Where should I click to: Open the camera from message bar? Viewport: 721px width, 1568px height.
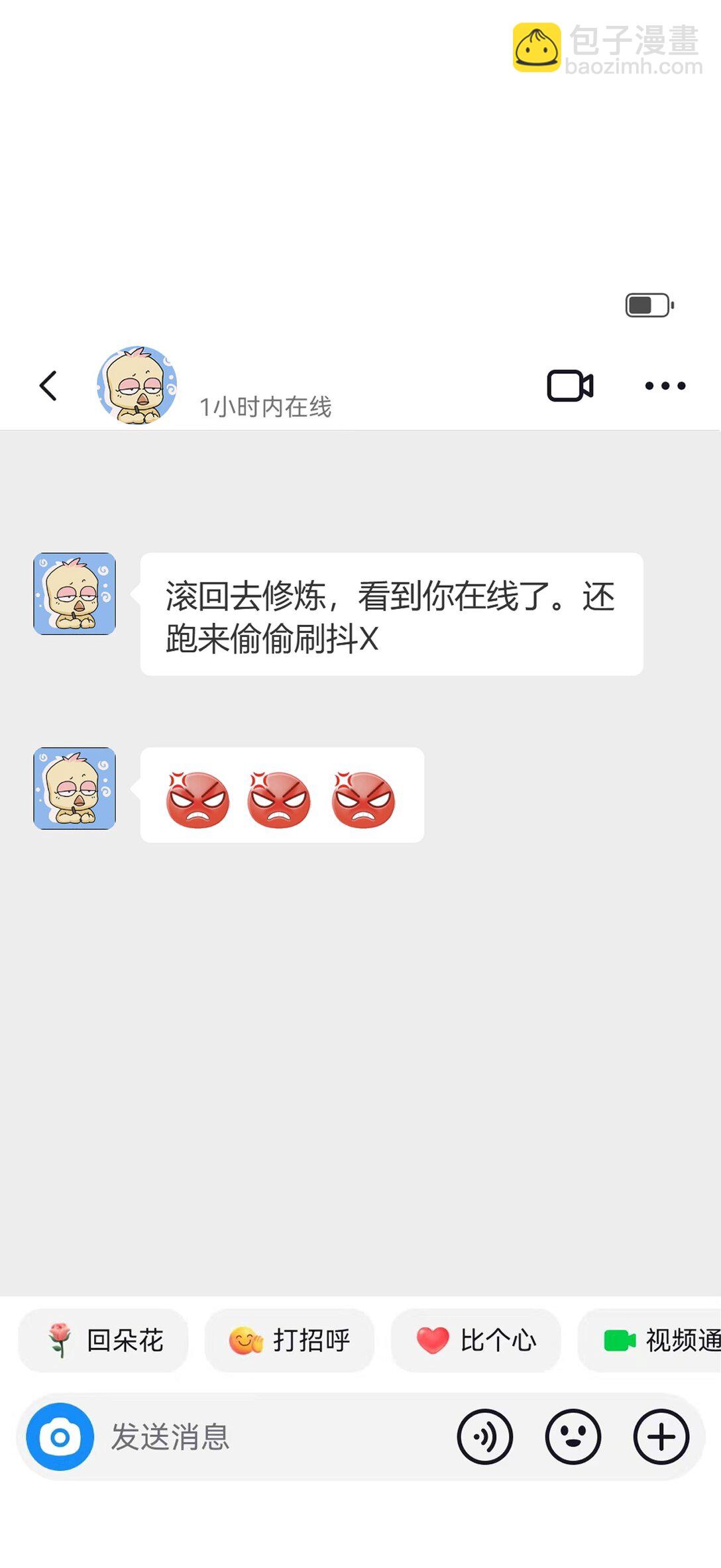click(60, 1437)
